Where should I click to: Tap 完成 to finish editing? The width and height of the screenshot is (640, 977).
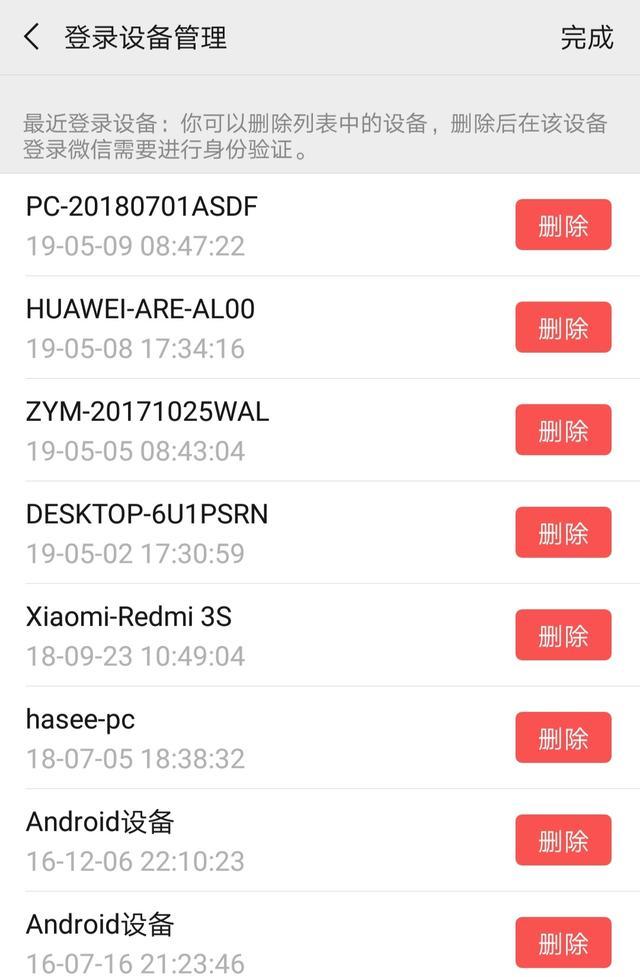point(586,38)
